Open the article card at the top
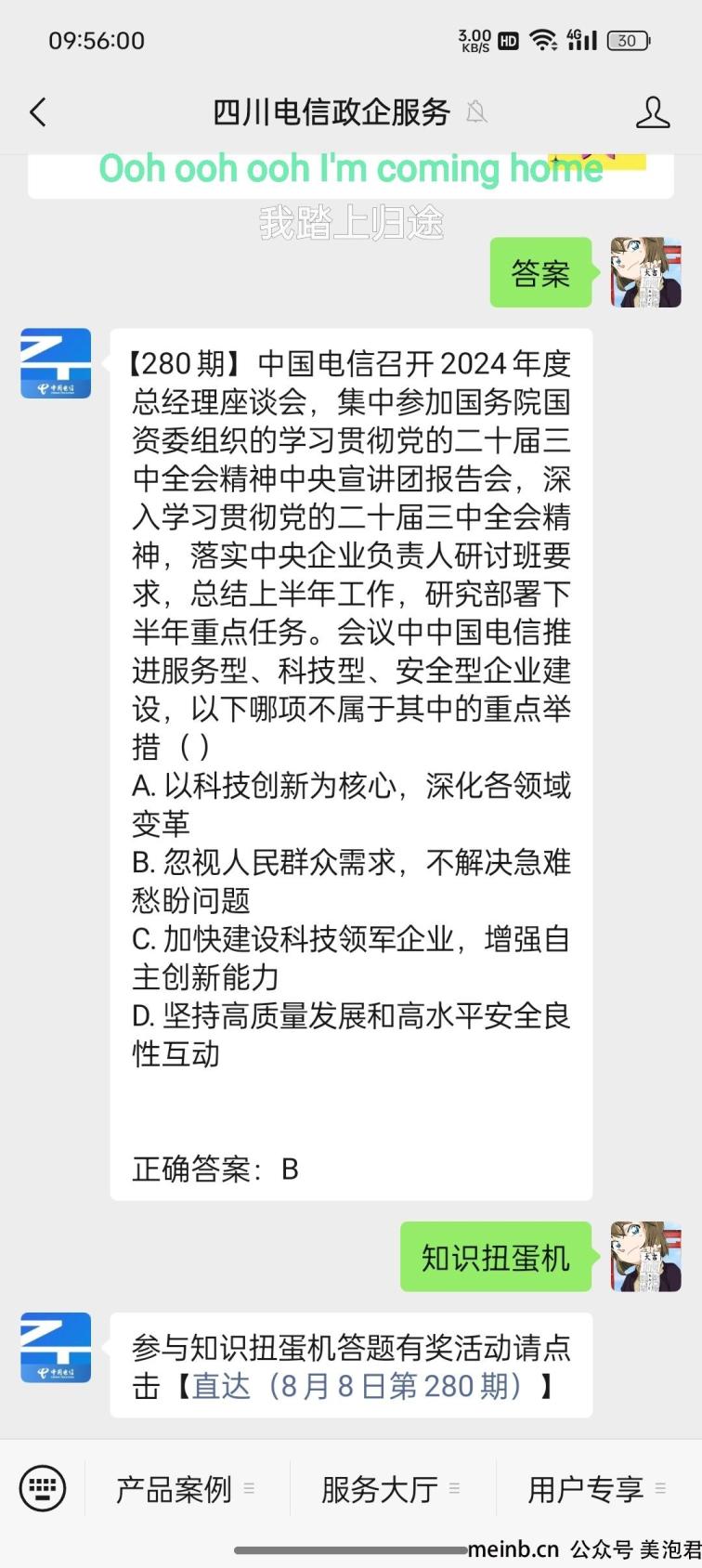Screen dimensions: 702x1568 click(351, 176)
